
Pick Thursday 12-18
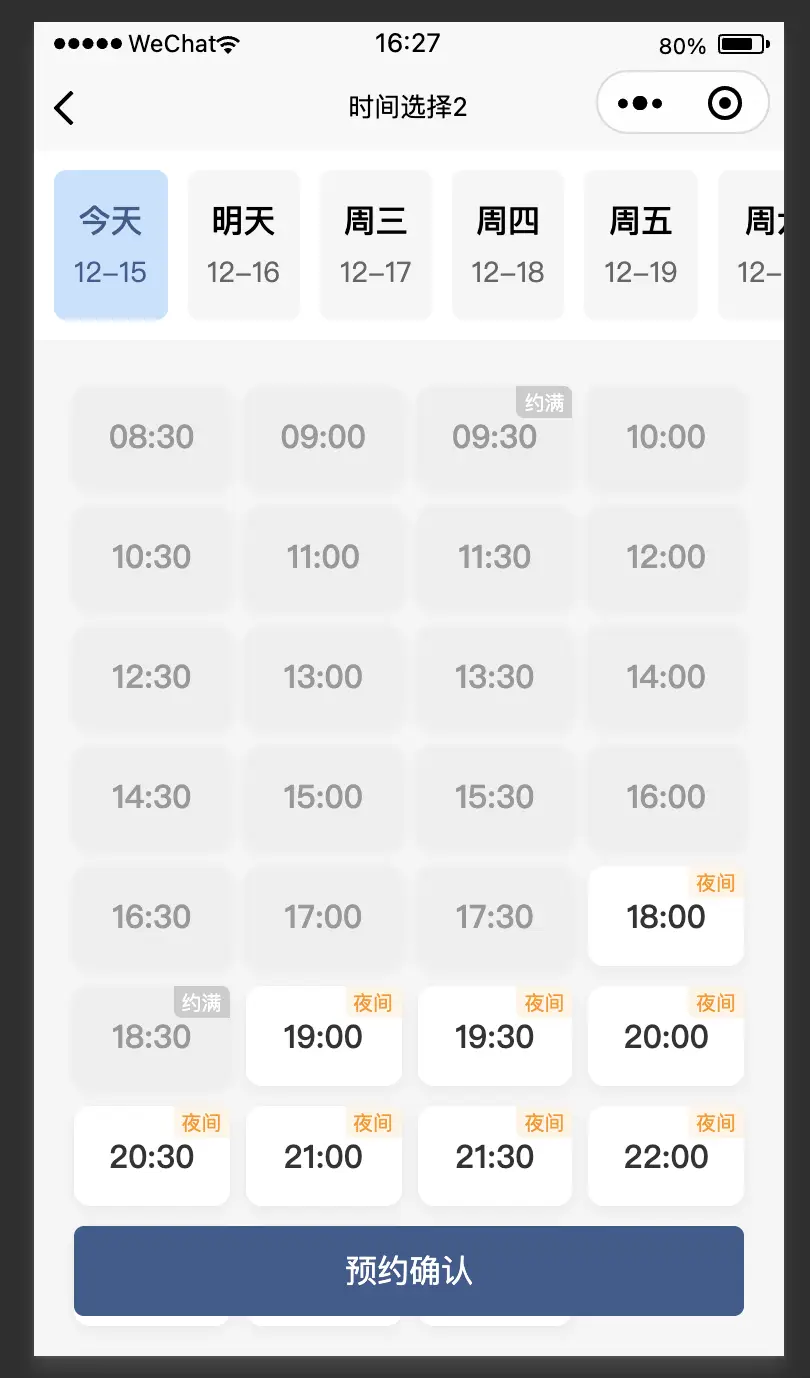tap(508, 245)
